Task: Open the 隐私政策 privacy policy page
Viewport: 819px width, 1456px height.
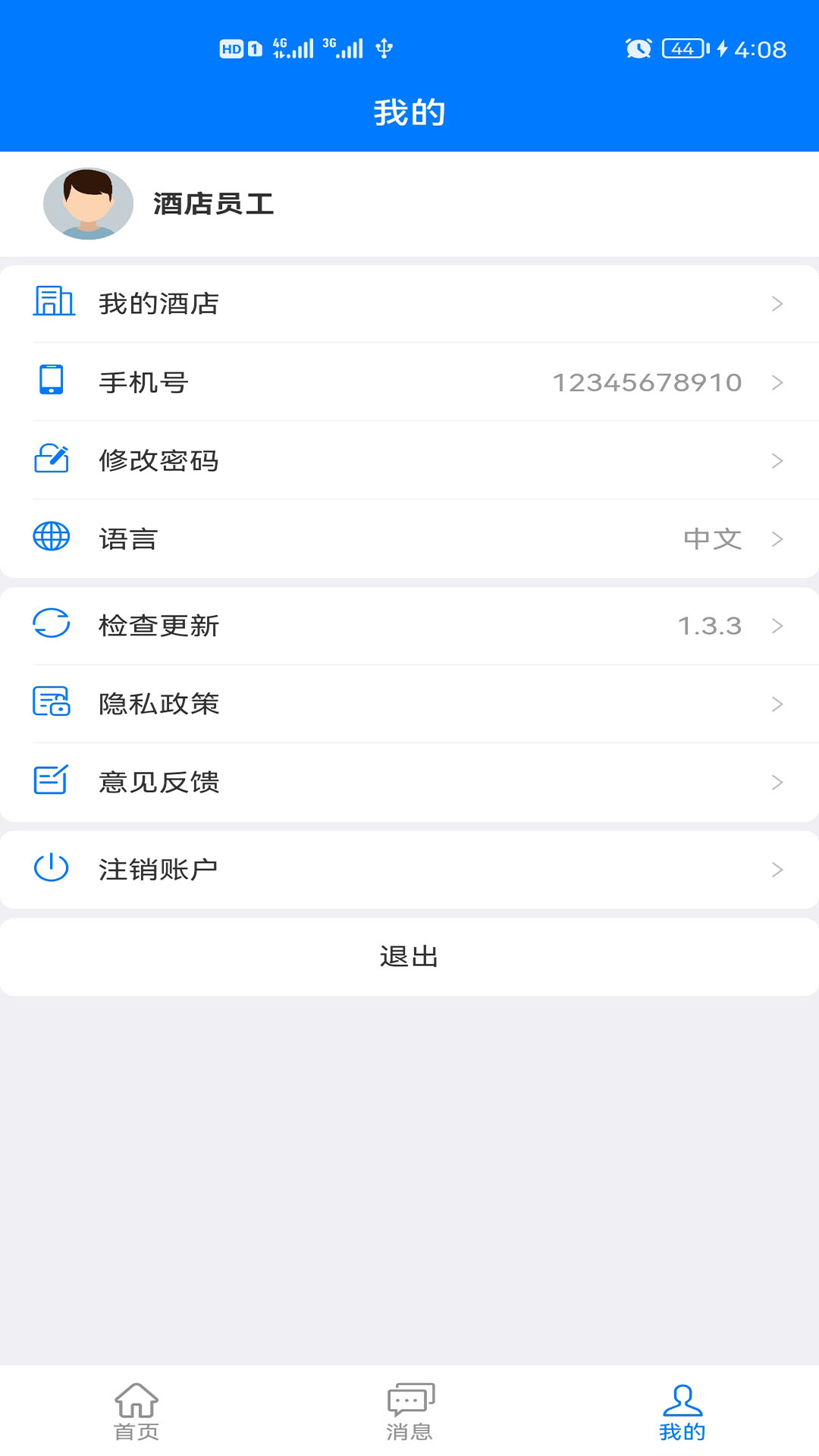Action: 409,704
